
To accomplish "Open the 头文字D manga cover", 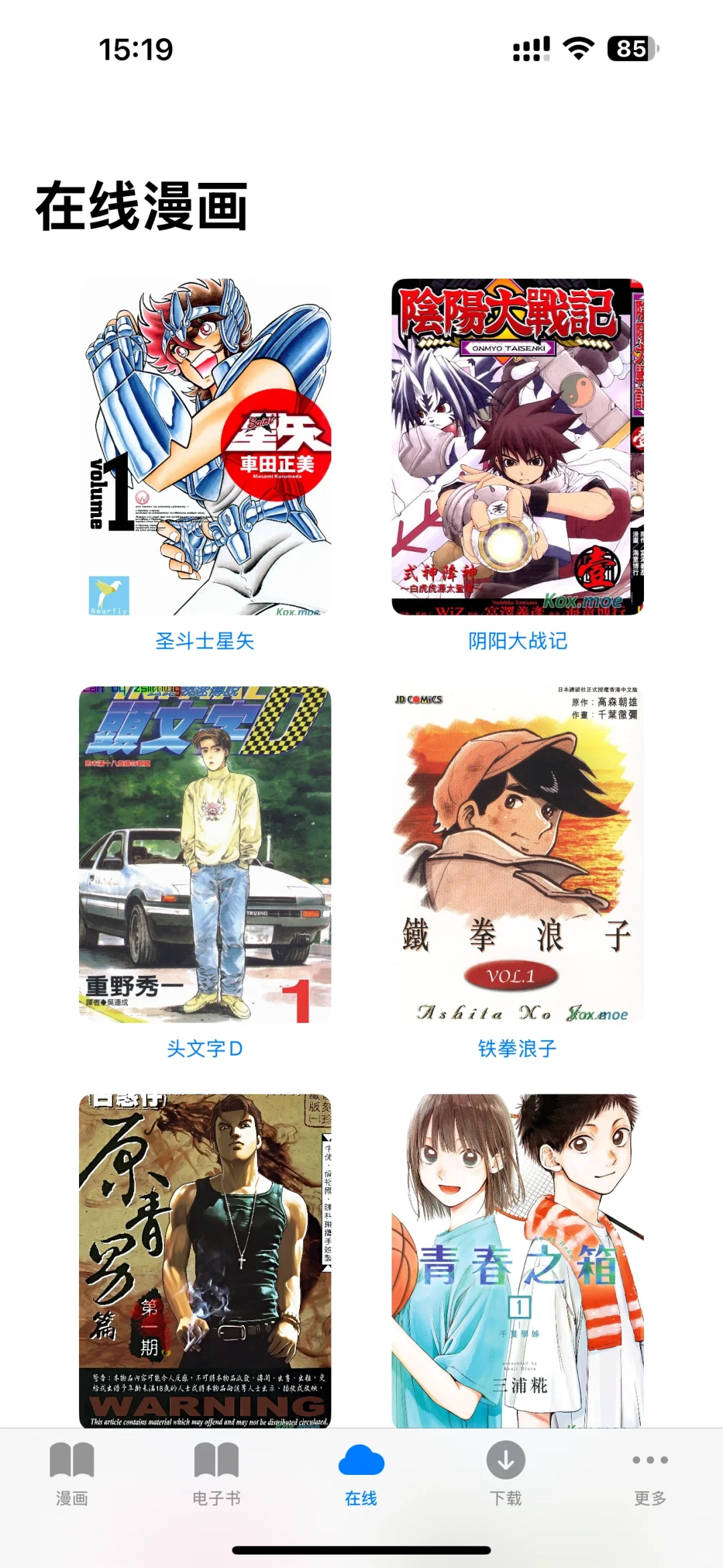I will [x=205, y=855].
